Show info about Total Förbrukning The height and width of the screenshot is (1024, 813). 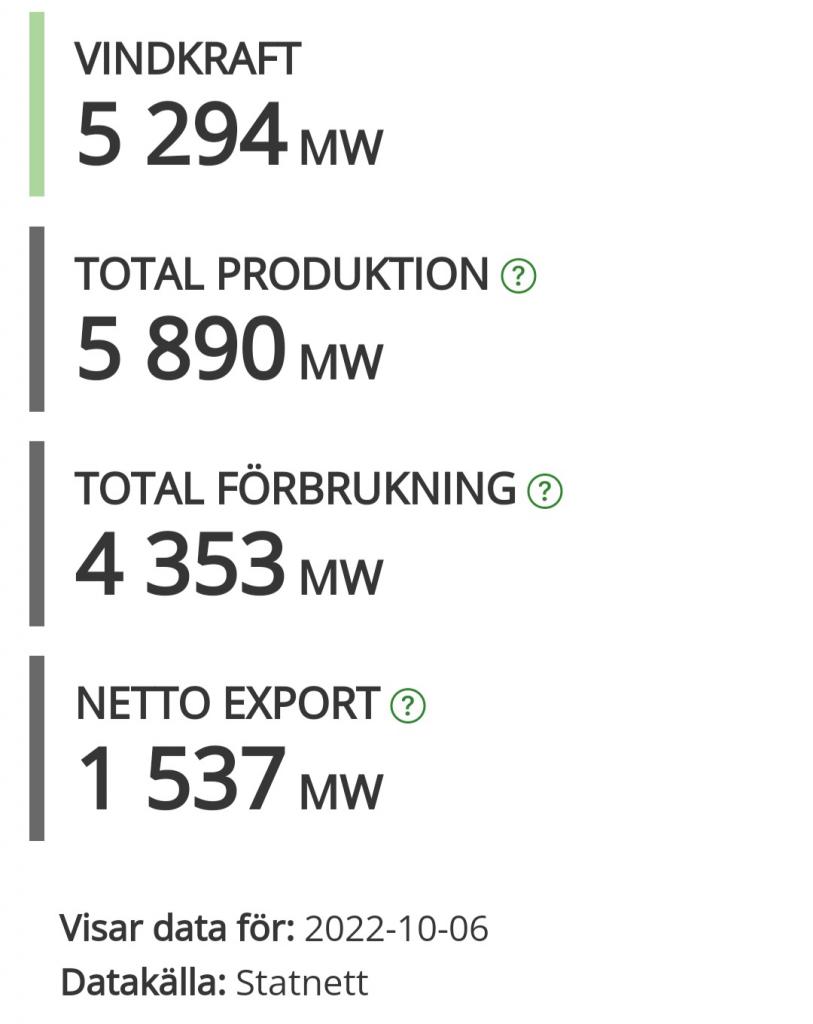click(x=545, y=490)
